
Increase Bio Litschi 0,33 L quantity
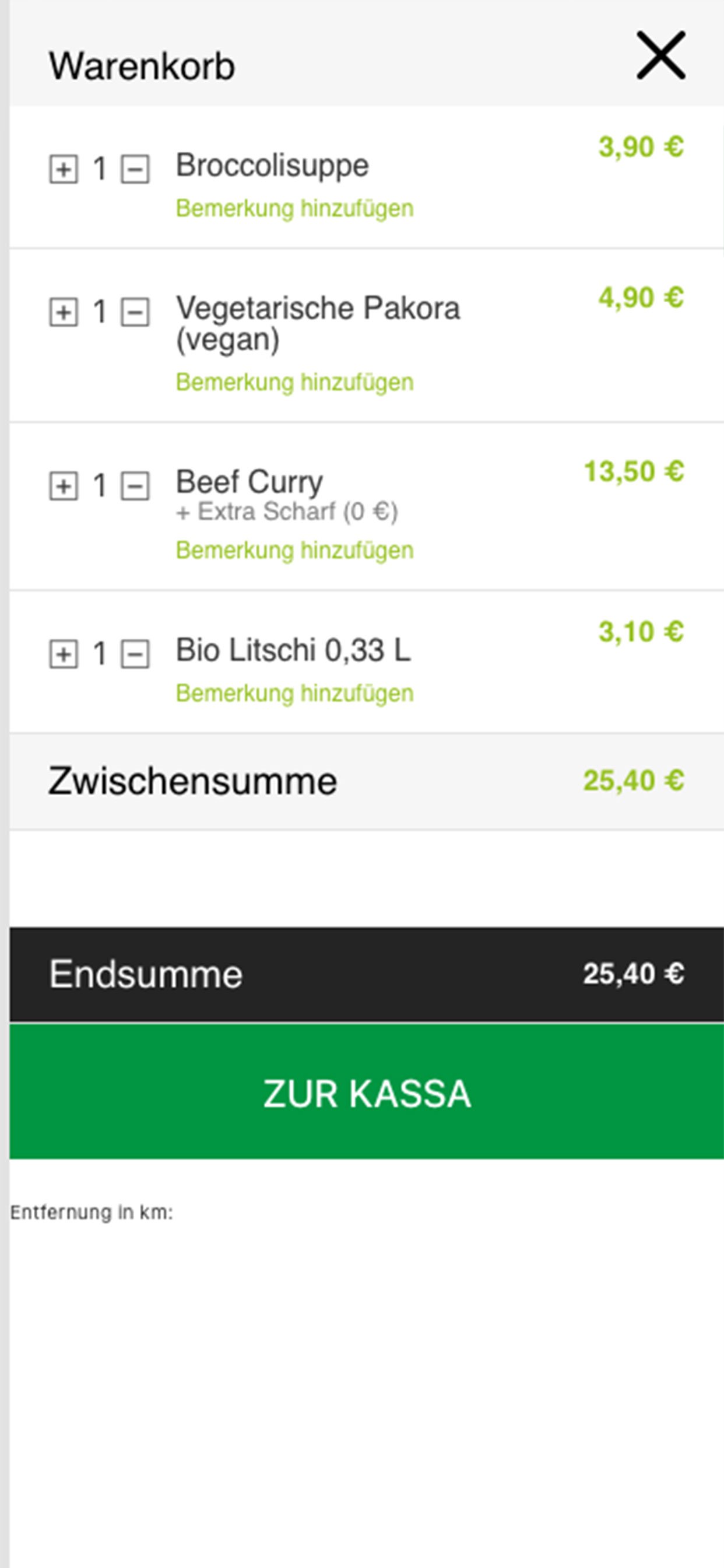coord(64,654)
